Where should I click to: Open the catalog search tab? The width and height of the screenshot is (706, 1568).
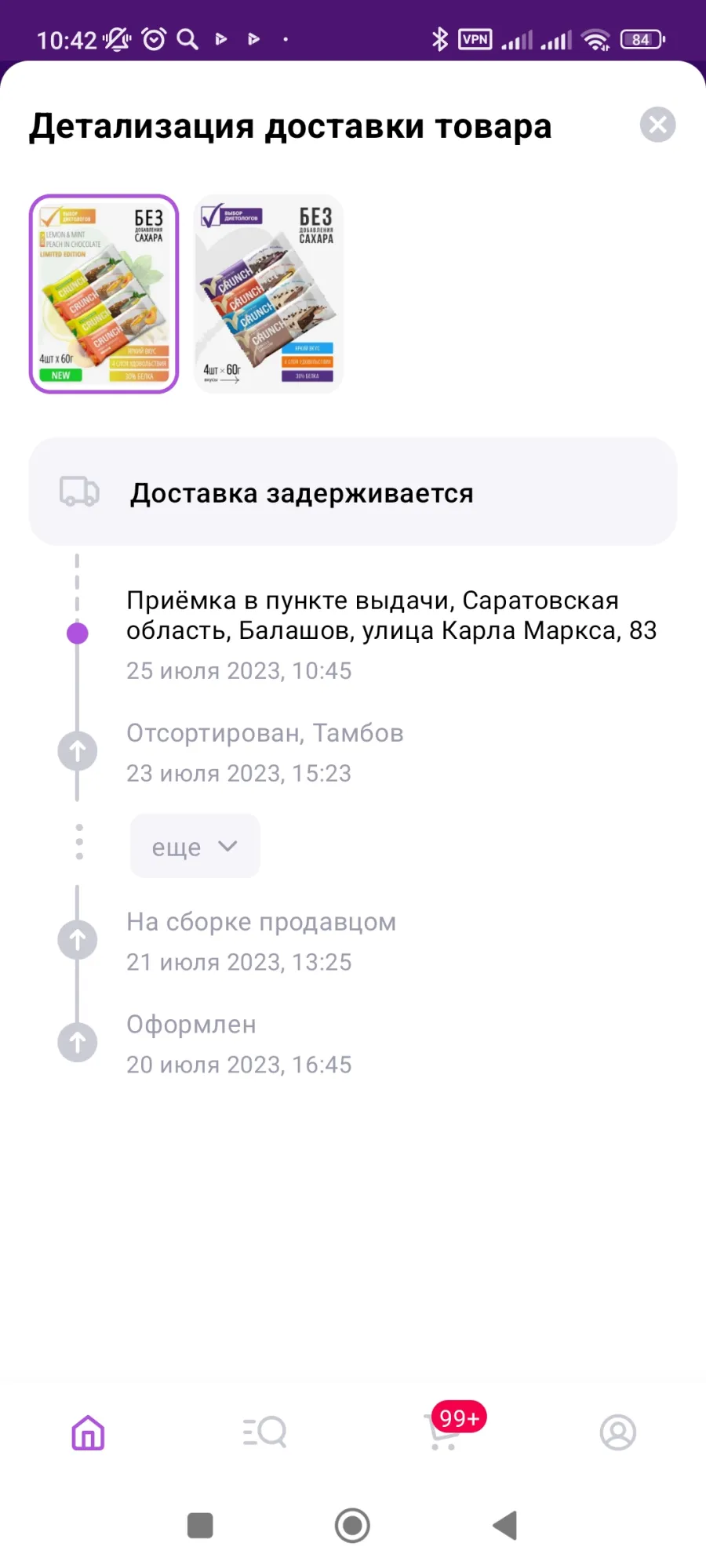(x=264, y=1432)
